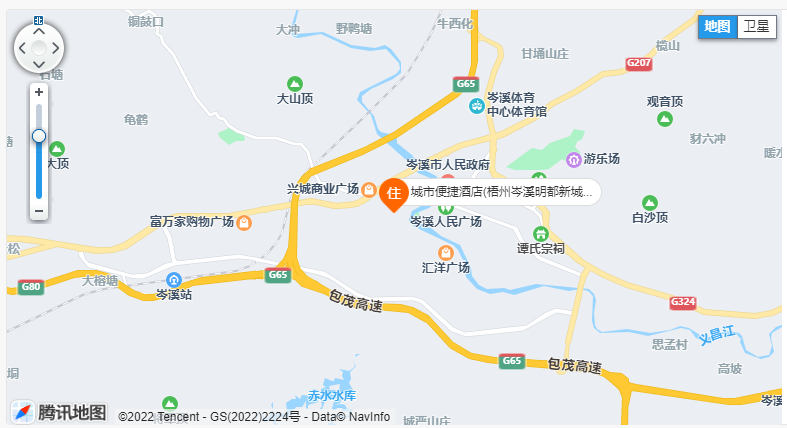Screen dimensions: 787x428
Task: Open the 城市便捷酒店 label bubble
Action: pyautogui.click(x=503, y=192)
